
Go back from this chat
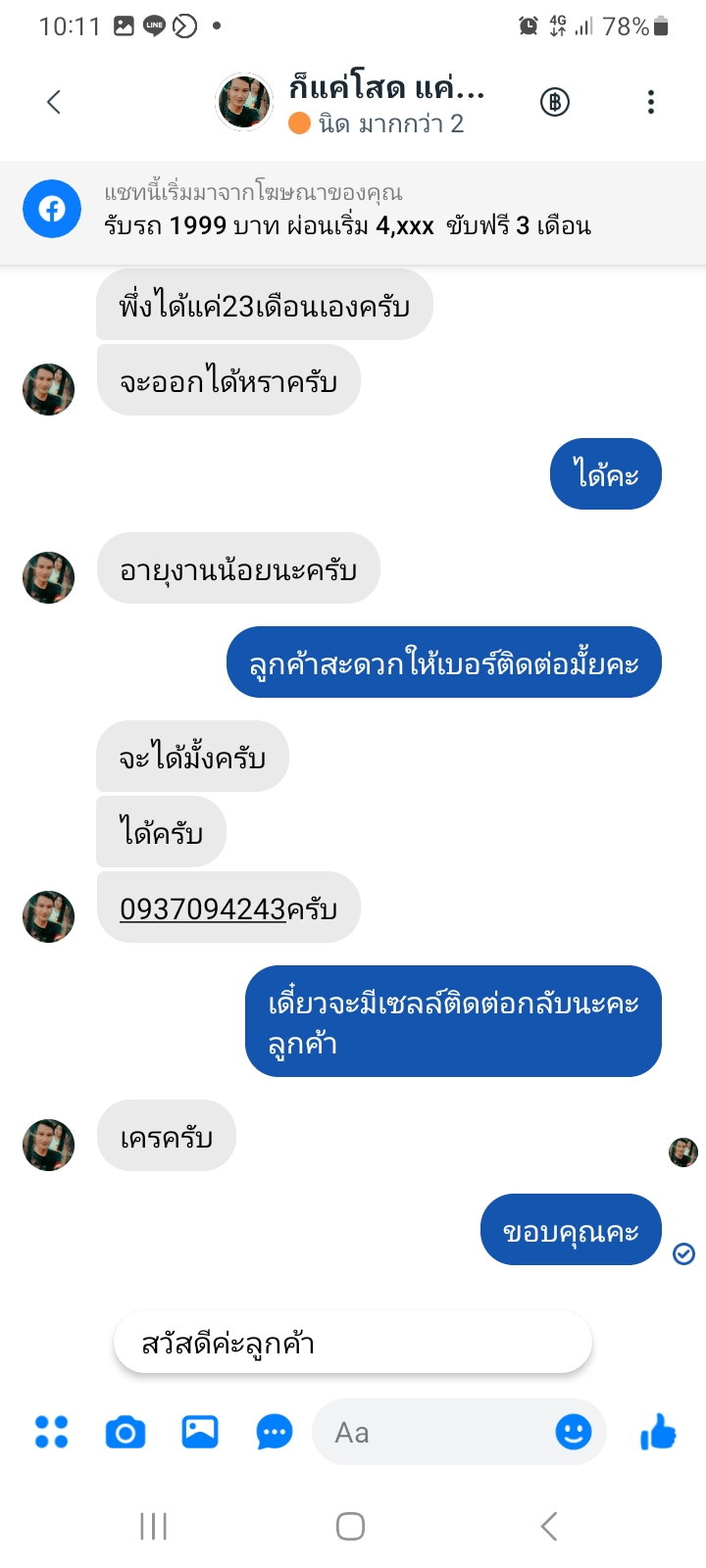coord(54,102)
